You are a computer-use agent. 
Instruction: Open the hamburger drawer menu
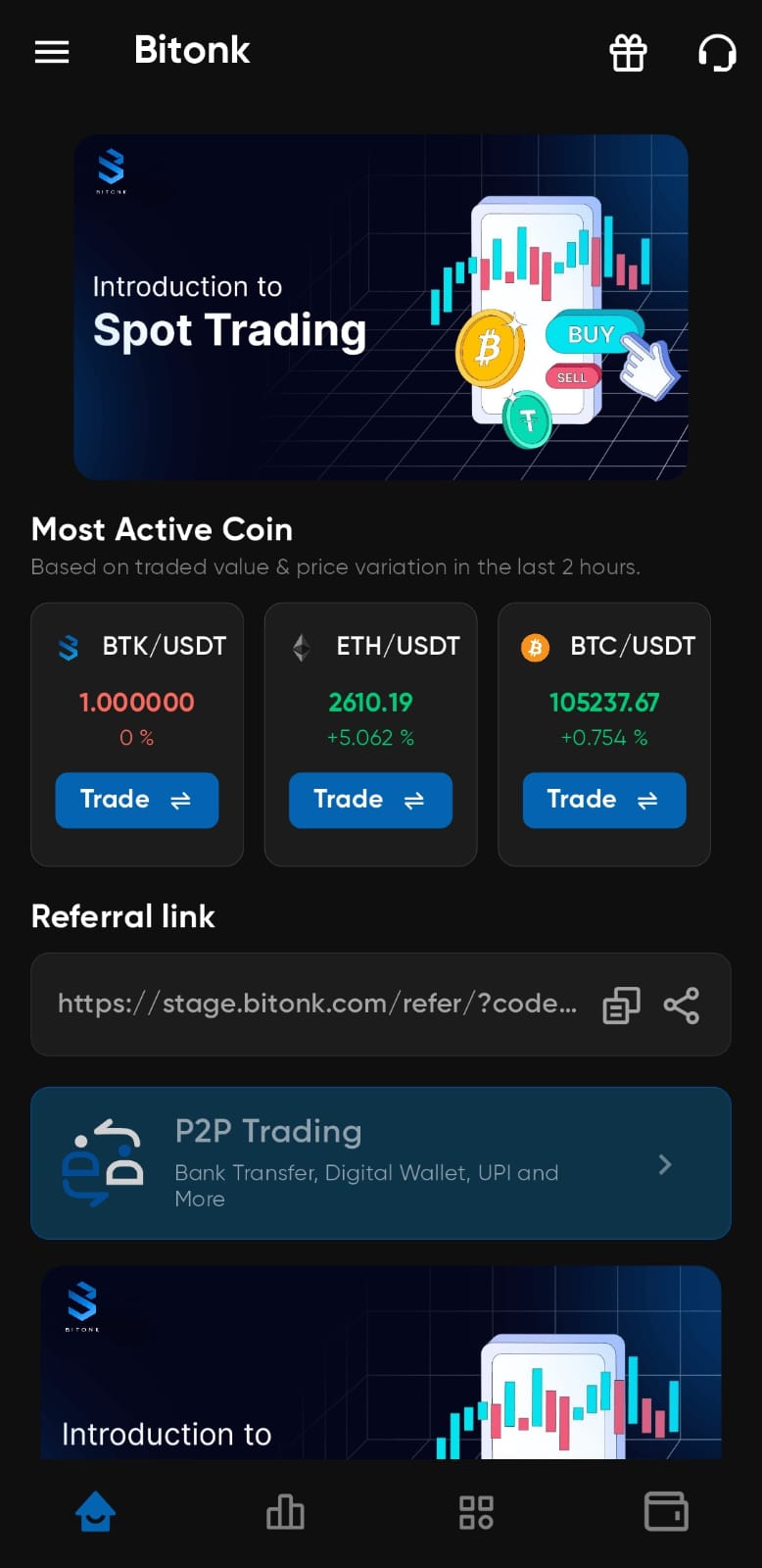point(52,52)
